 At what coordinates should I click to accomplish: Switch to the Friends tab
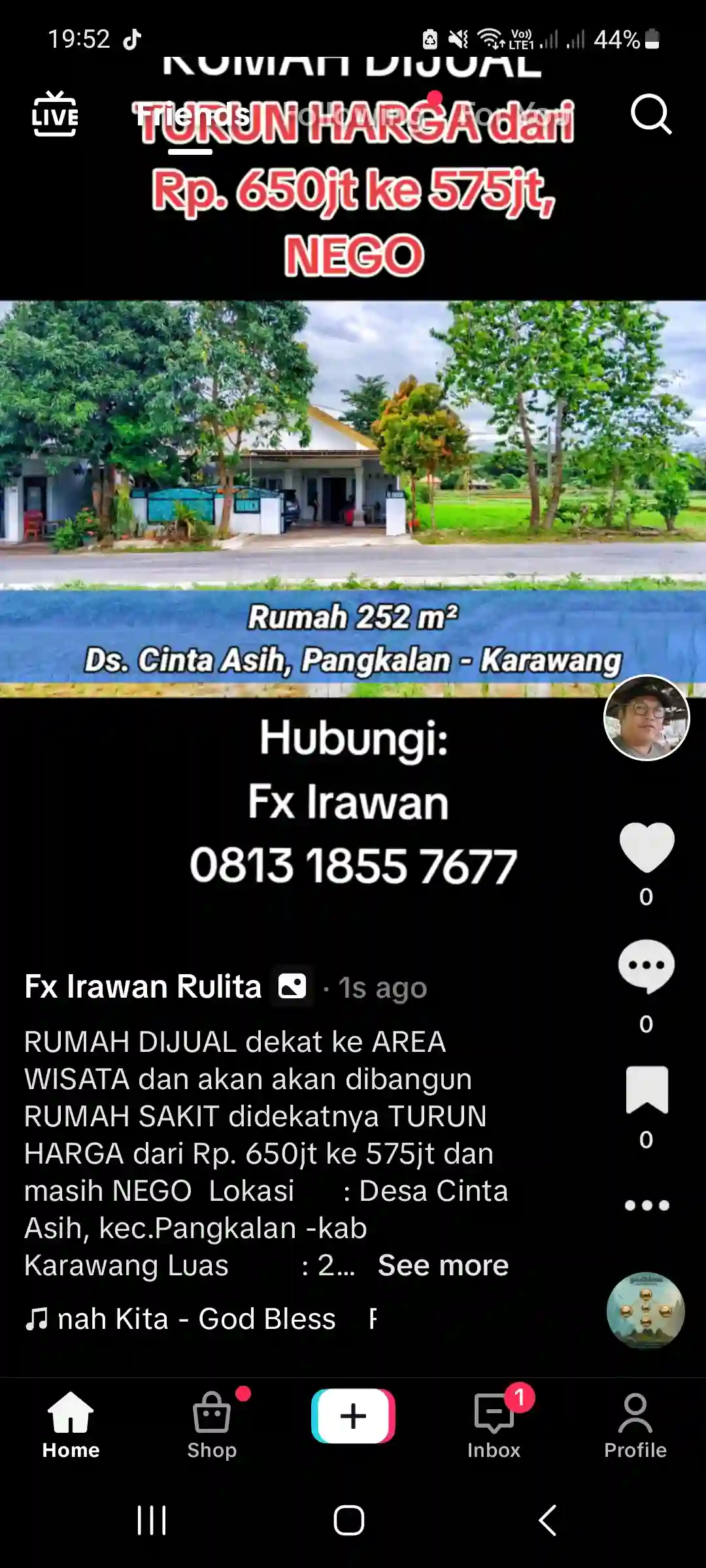pyautogui.click(x=191, y=116)
